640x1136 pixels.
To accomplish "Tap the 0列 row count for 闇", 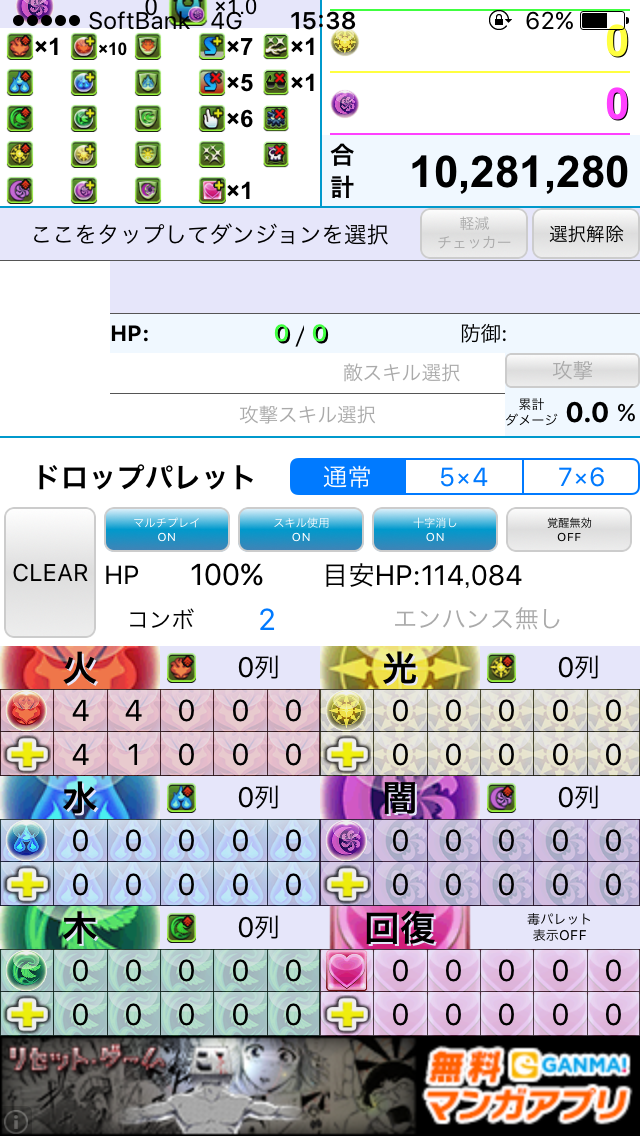I will (578, 798).
